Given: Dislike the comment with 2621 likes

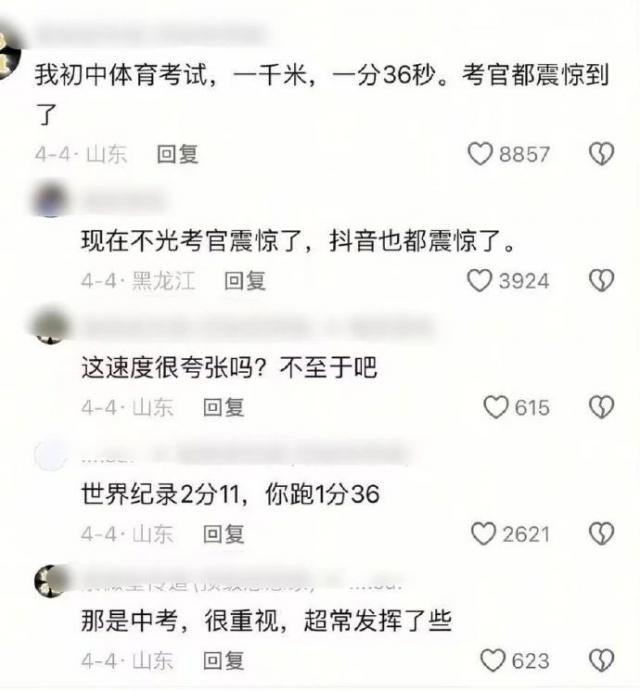Looking at the screenshot, I should (599, 534).
